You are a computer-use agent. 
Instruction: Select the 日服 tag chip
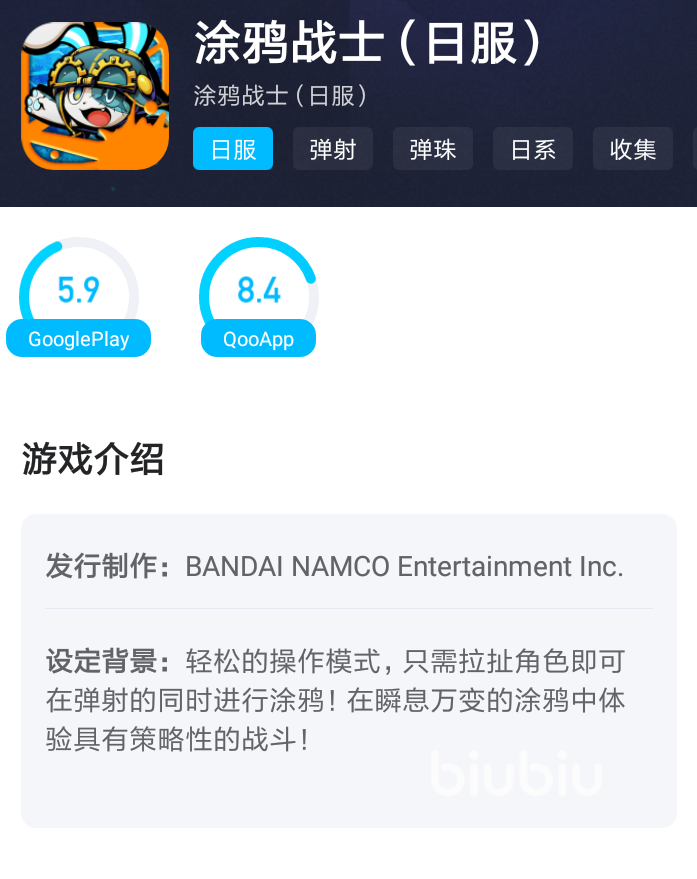(x=233, y=149)
